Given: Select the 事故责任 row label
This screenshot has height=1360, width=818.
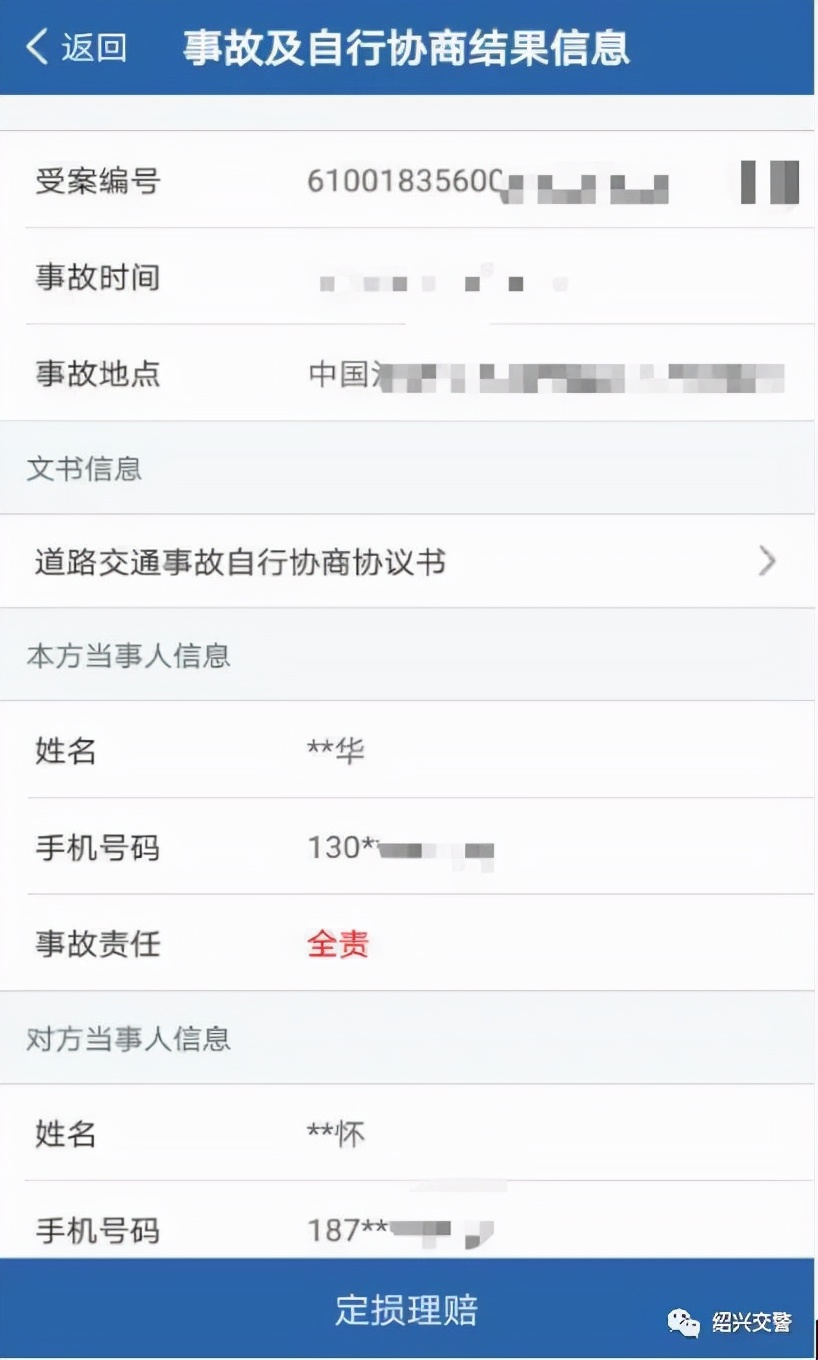Looking at the screenshot, I should [x=97, y=944].
